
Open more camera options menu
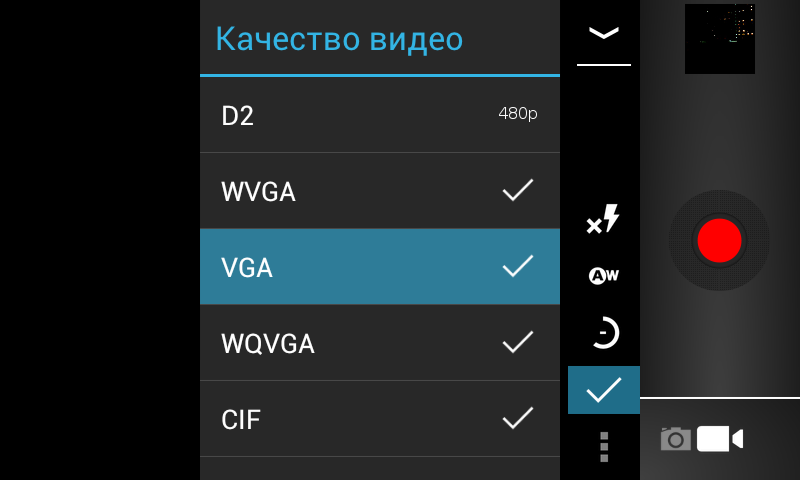click(x=604, y=446)
